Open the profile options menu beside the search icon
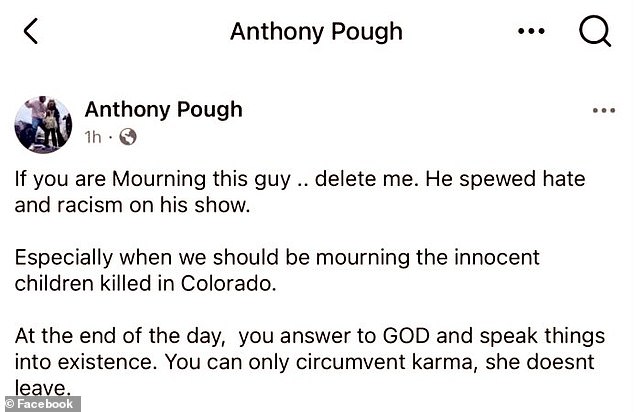This screenshot has width=634, height=412. coord(531,32)
